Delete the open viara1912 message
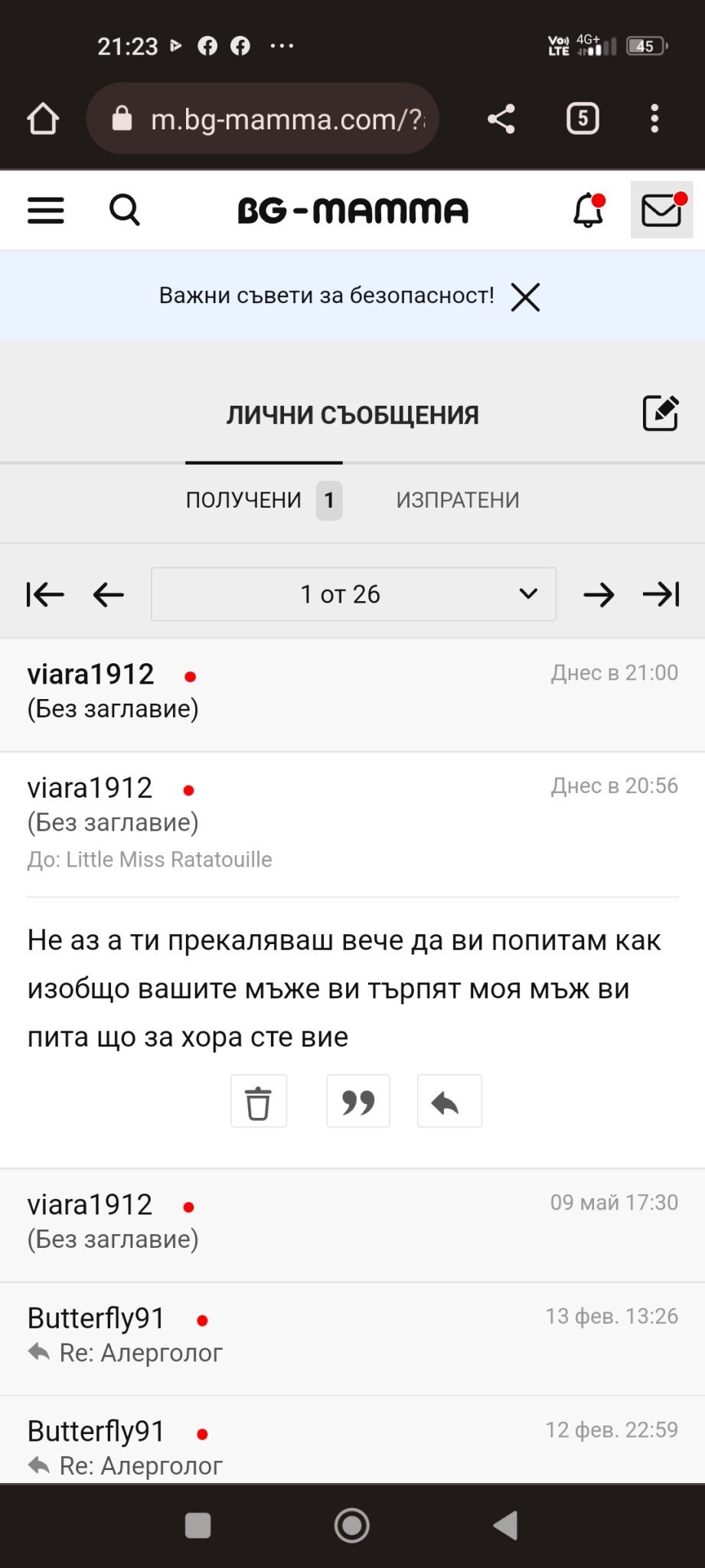The height and width of the screenshot is (1568, 705). coord(259,1102)
